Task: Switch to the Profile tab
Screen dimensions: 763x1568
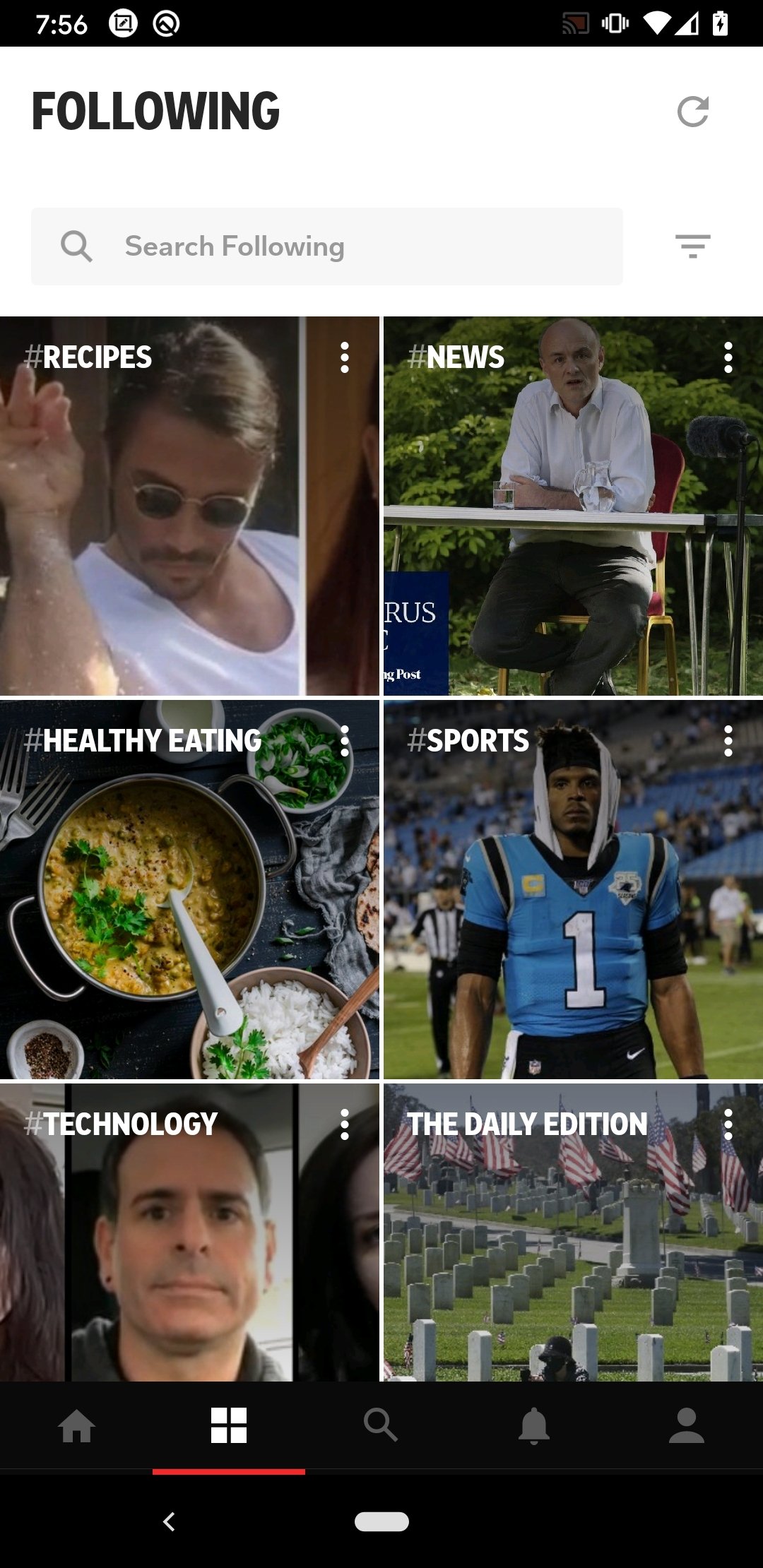Action: (x=687, y=1425)
